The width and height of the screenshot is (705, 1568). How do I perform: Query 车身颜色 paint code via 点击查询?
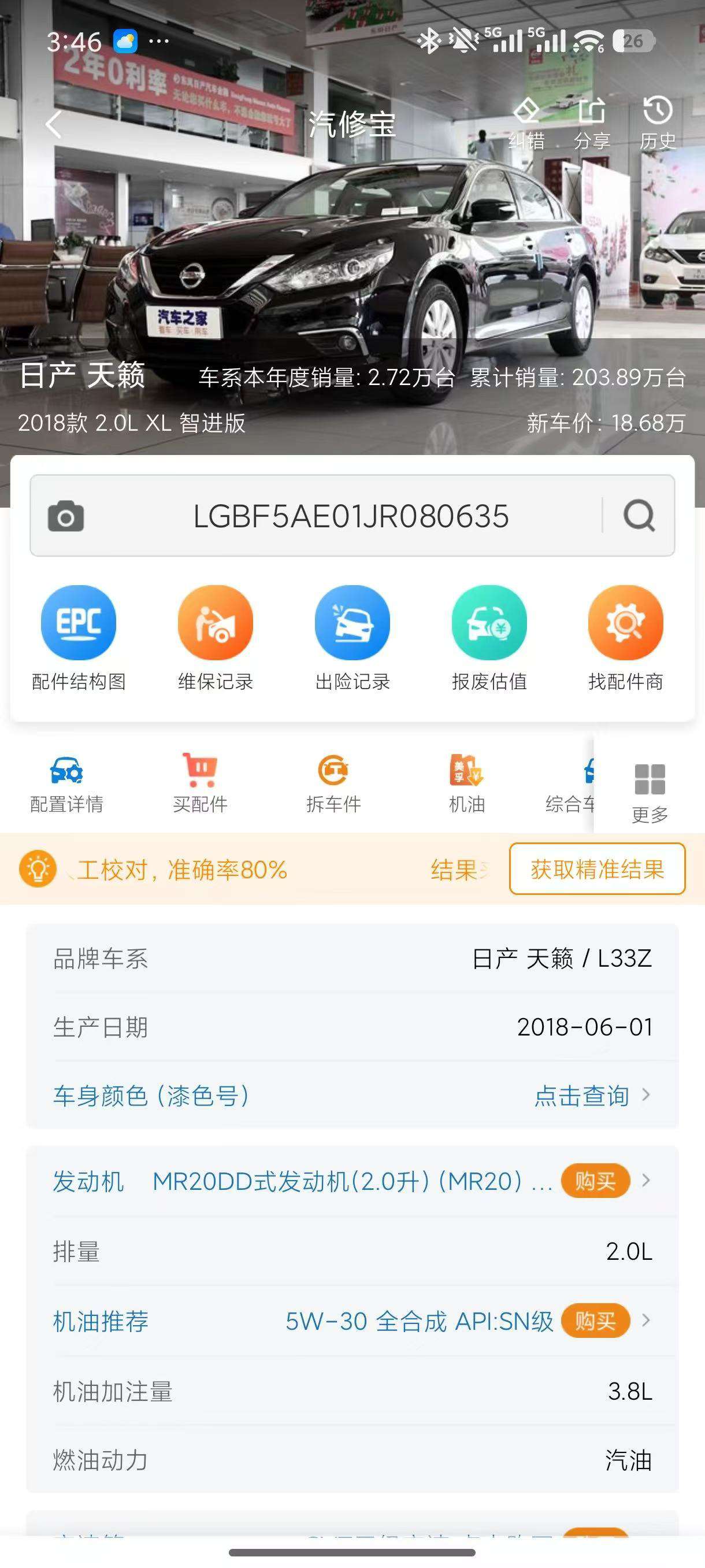click(x=592, y=1096)
